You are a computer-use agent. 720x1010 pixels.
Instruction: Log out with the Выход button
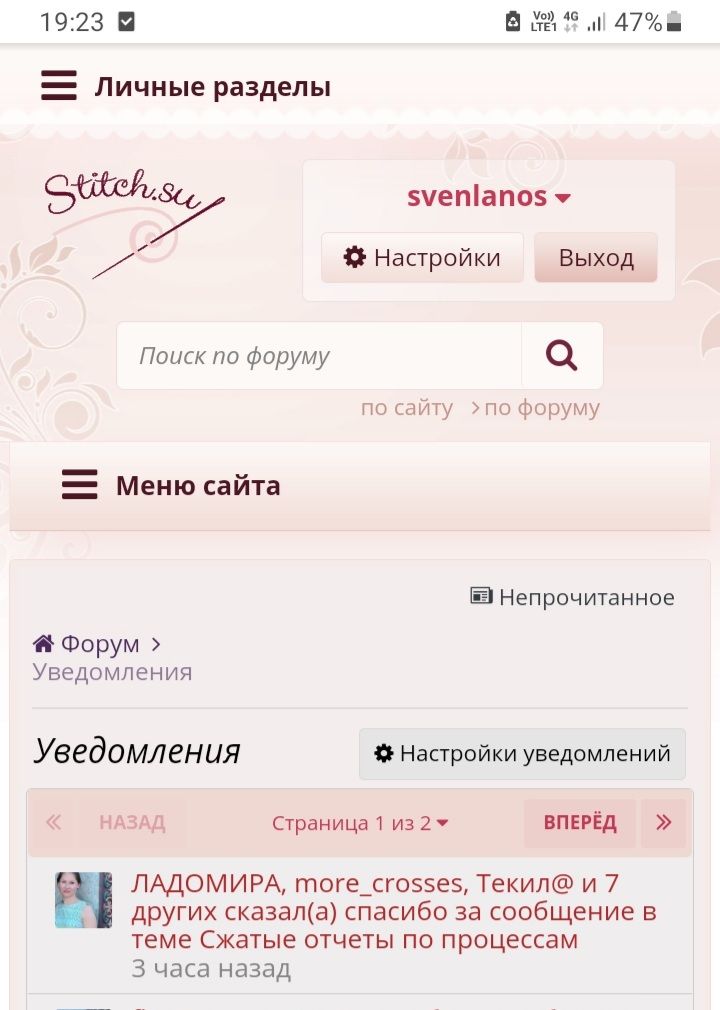click(x=596, y=258)
